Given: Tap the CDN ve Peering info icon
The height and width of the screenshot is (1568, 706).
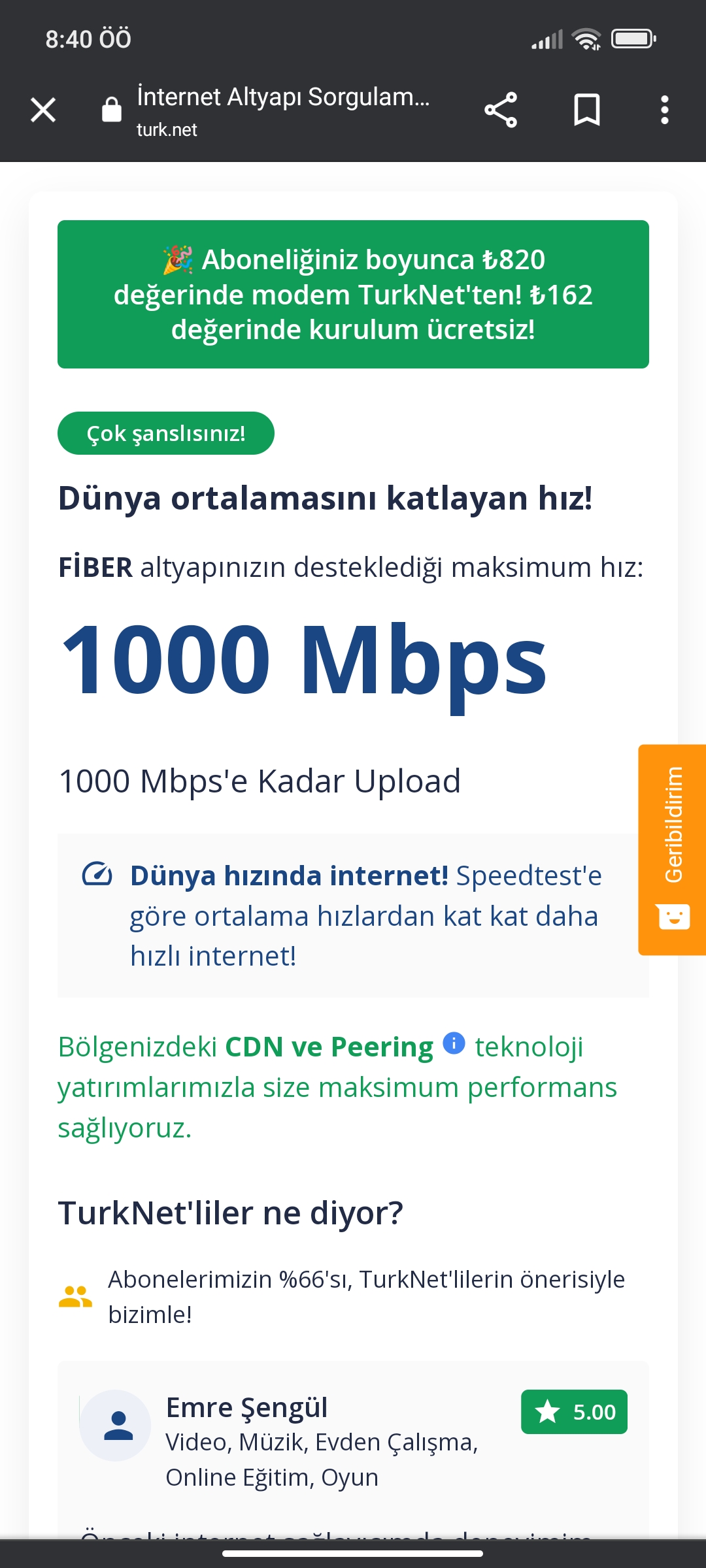Looking at the screenshot, I should (454, 1043).
